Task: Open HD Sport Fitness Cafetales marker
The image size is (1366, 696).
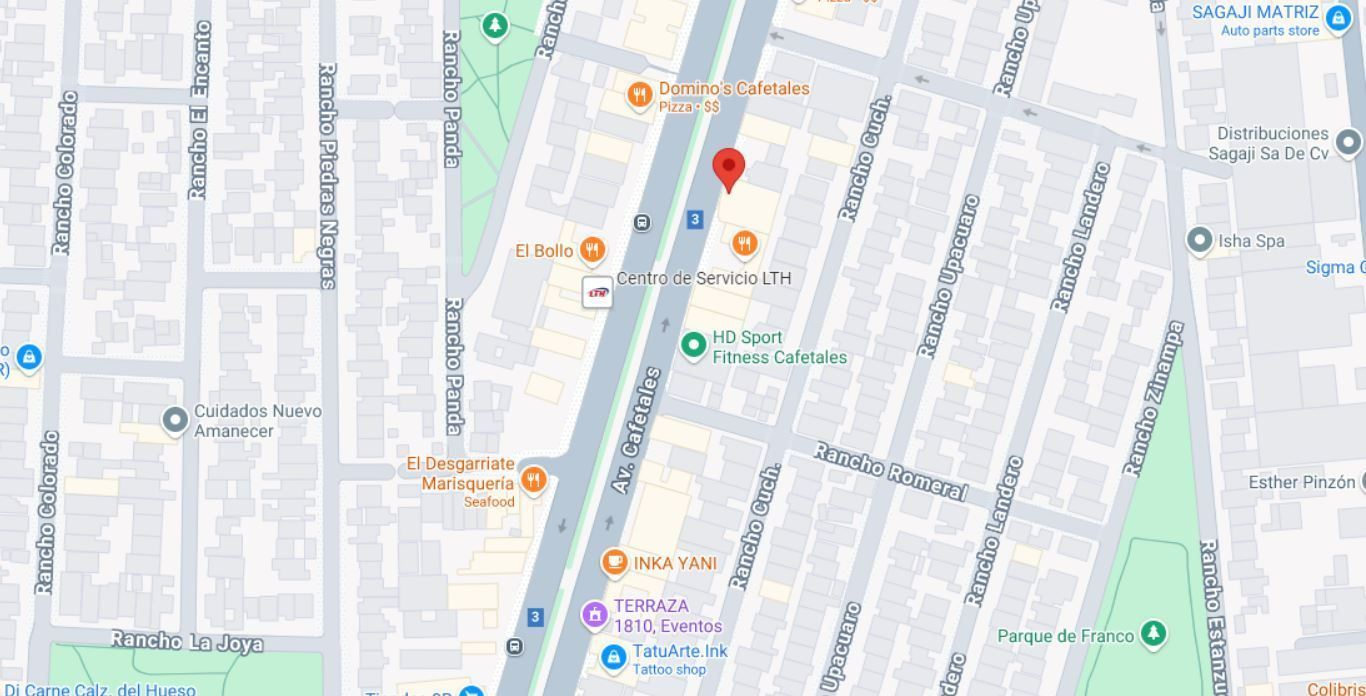Action: tap(693, 346)
